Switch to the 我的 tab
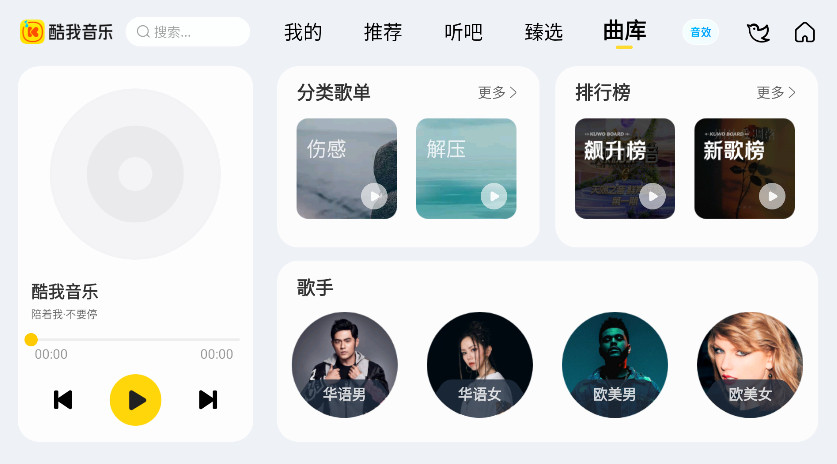The width and height of the screenshot is (837, 464). (303, 32)
